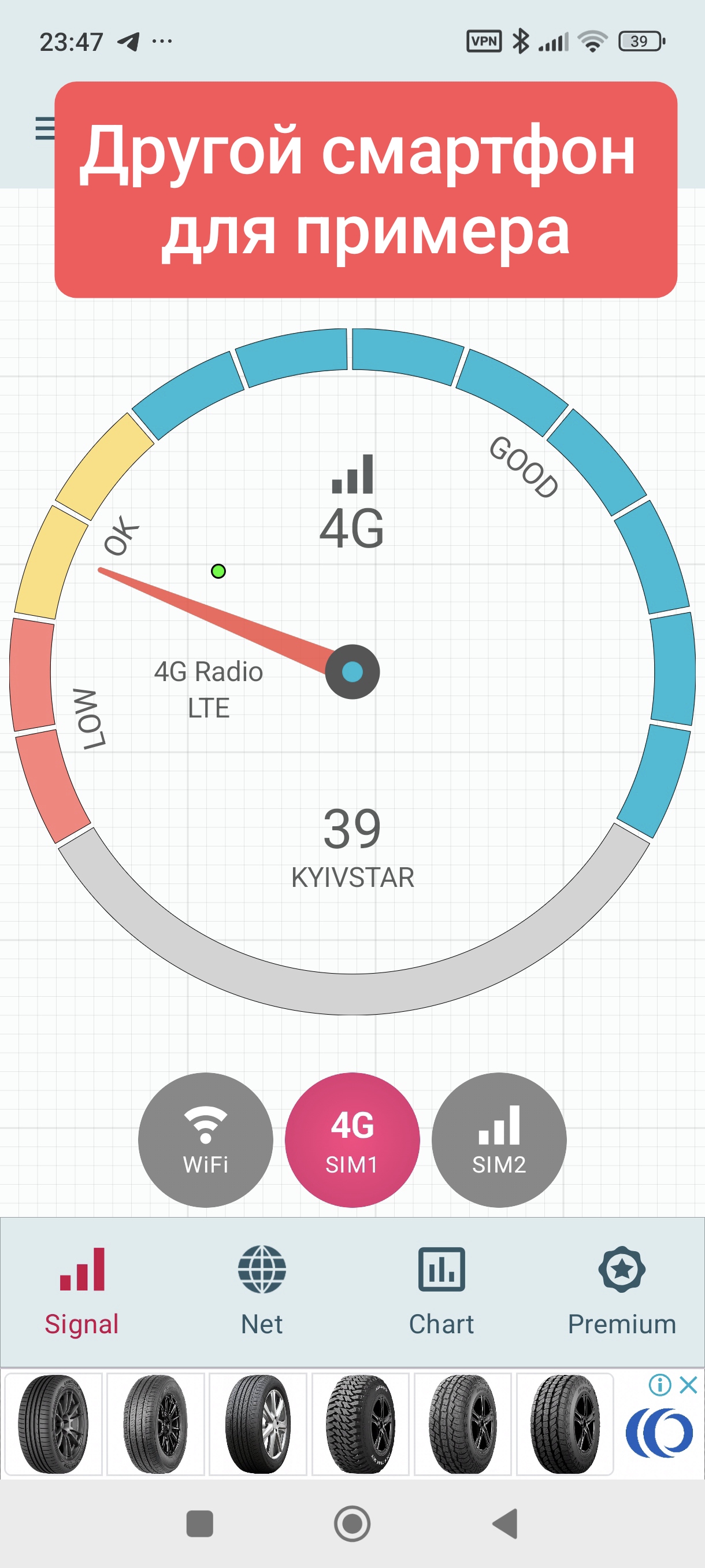This screenshot has width=705, height=1568.
Task: Select the 4G SIM1 signal button
Action: click(352, 1140)
